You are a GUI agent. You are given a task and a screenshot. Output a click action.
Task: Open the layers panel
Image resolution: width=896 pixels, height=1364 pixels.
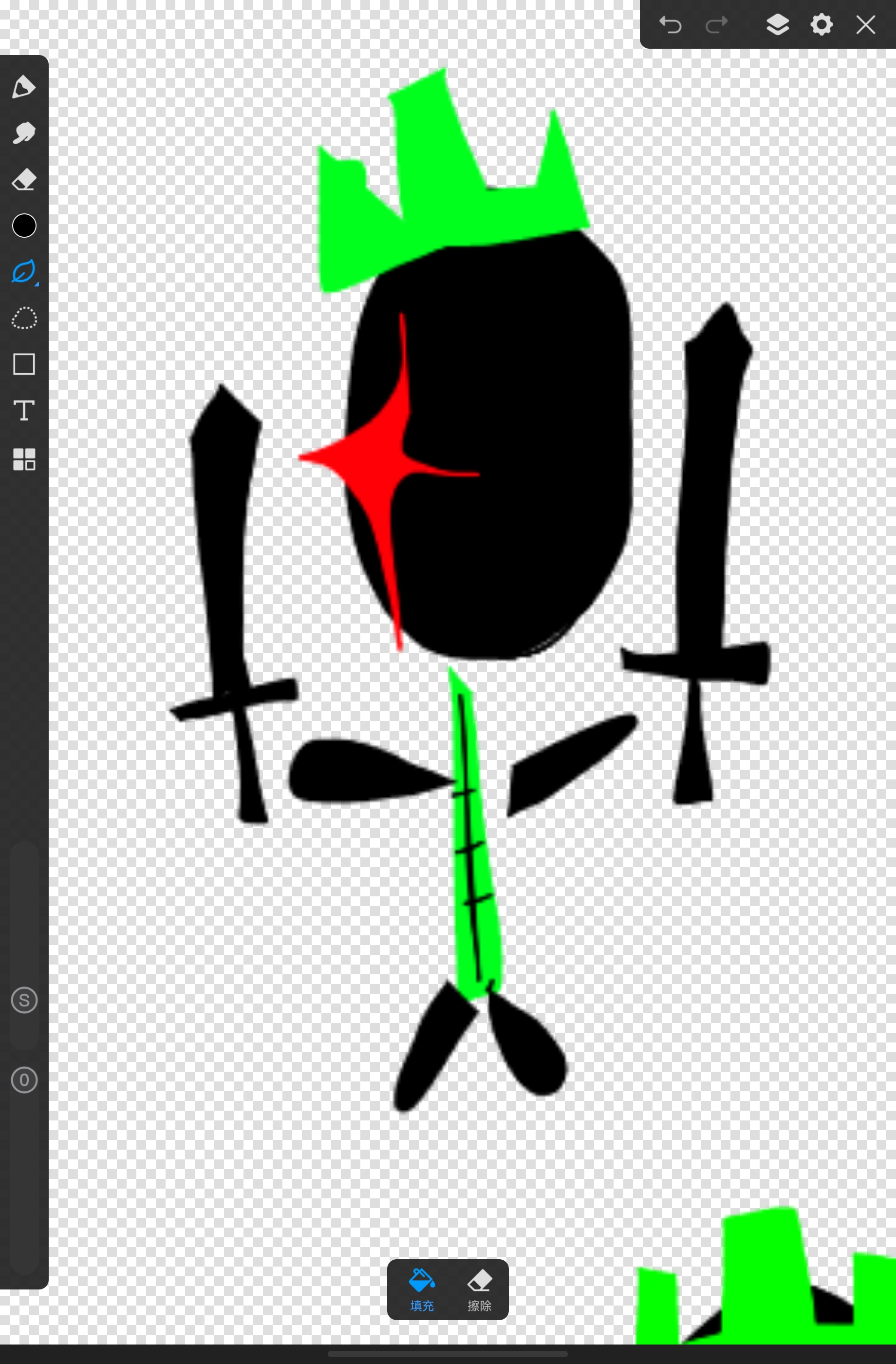pyautogui.click(x=777, y=25)
